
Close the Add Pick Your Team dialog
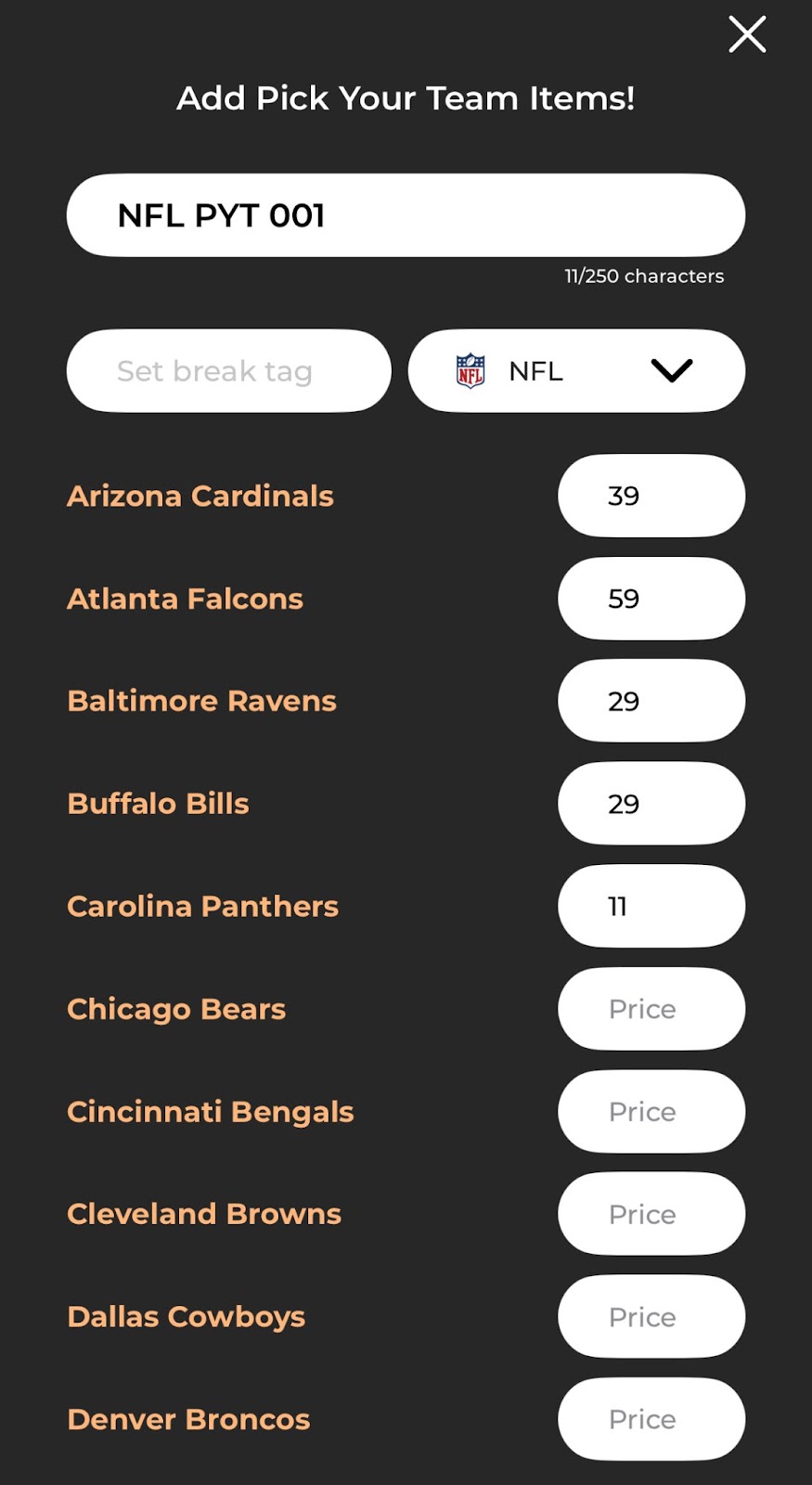pyautogui.click(x=747, y=34)
